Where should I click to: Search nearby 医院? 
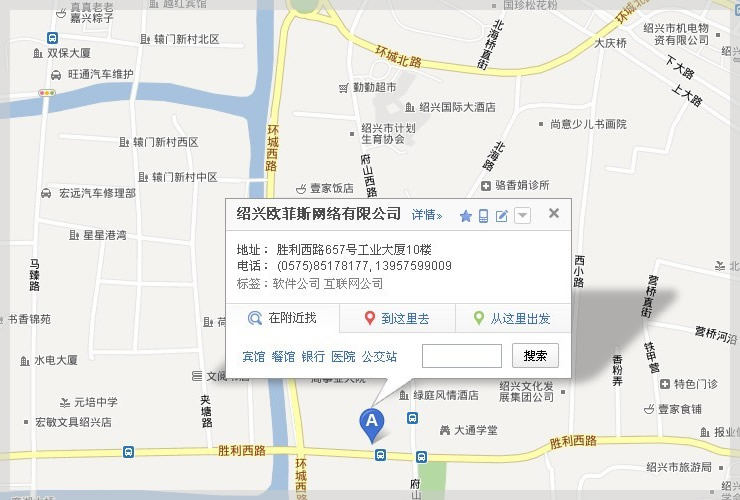pyautogui.click(x=343, y=357)
